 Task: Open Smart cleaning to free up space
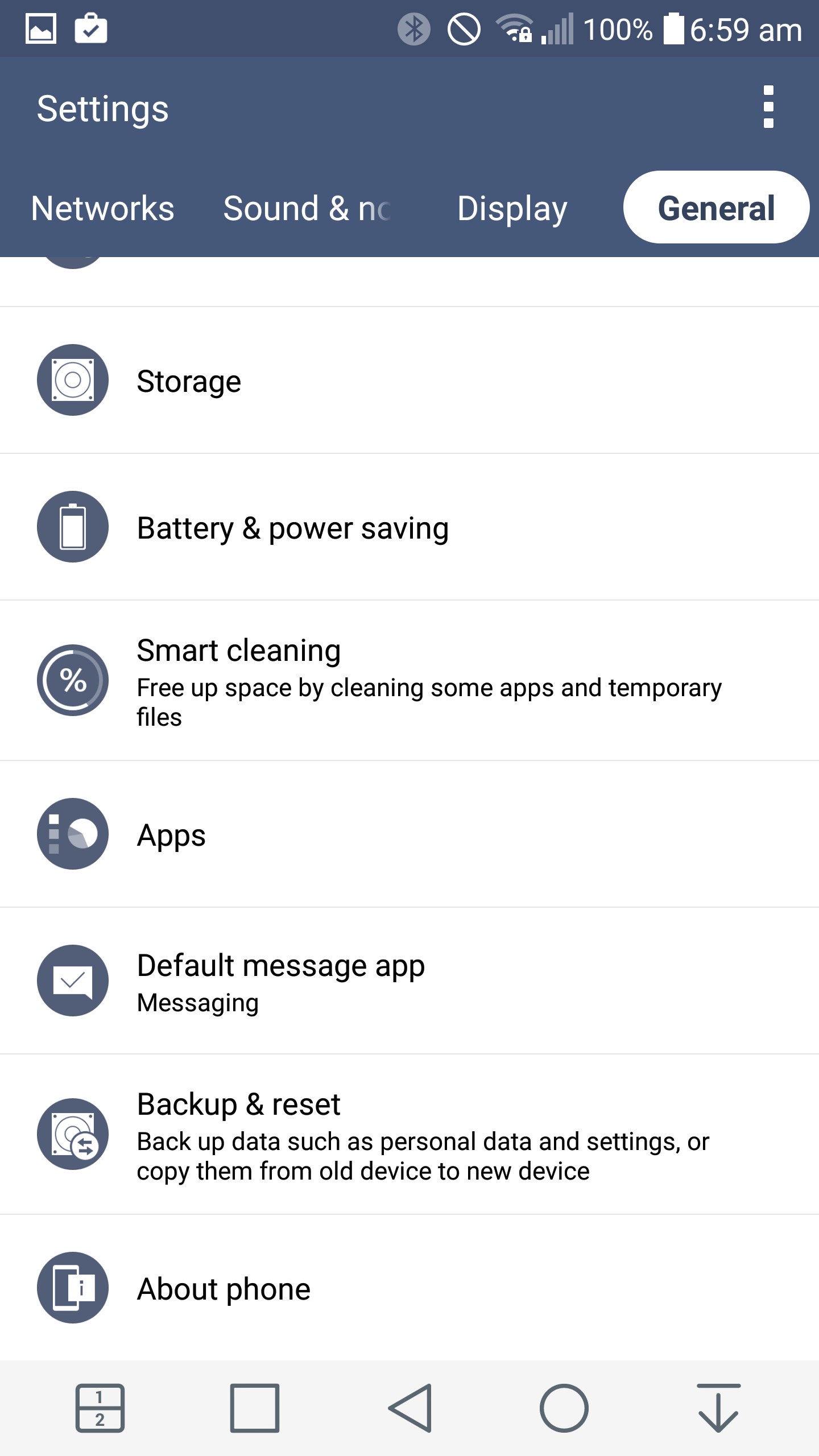pos(409,681)
